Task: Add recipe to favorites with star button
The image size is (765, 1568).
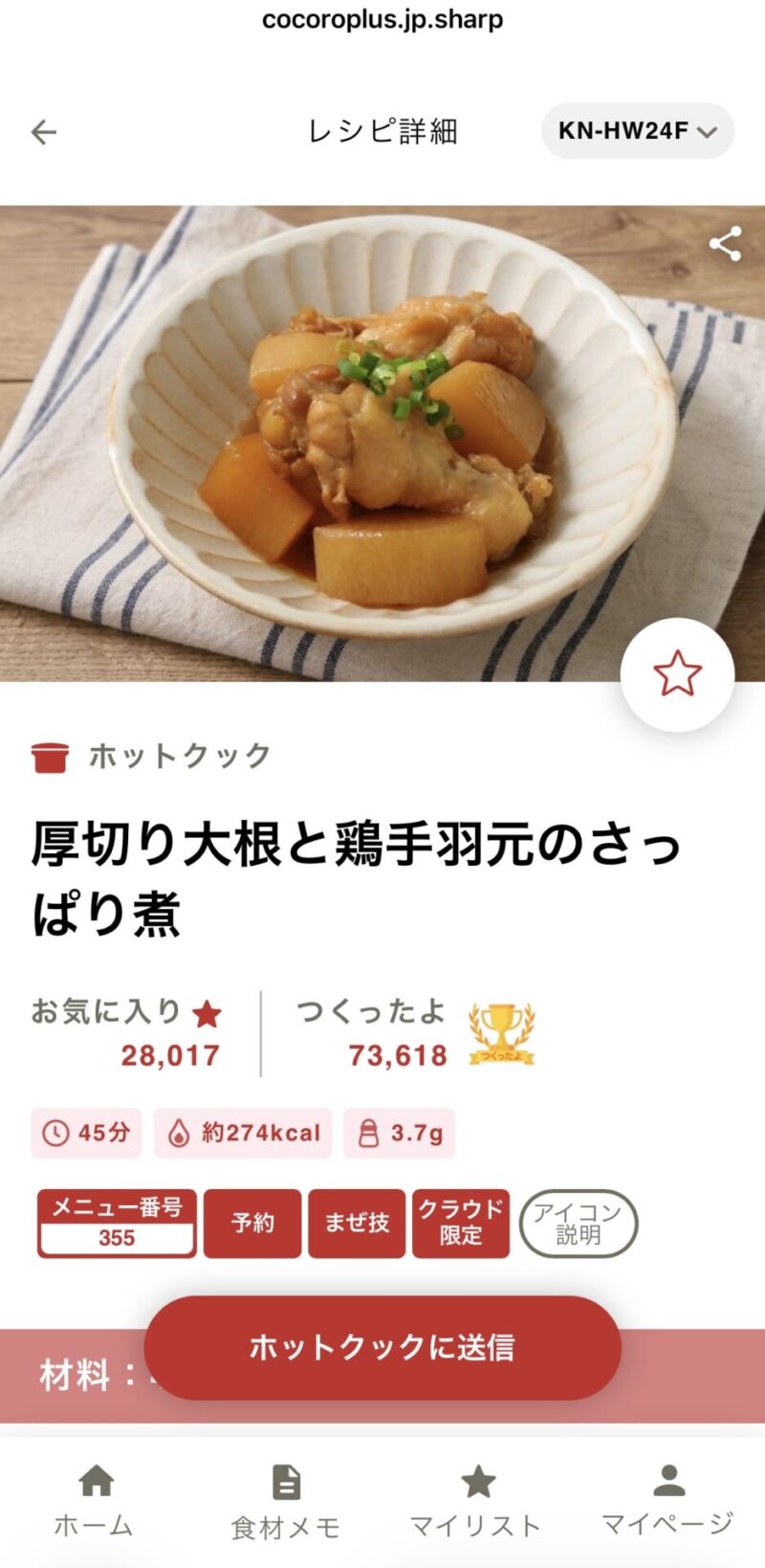Action: click(x=677, y=674)
